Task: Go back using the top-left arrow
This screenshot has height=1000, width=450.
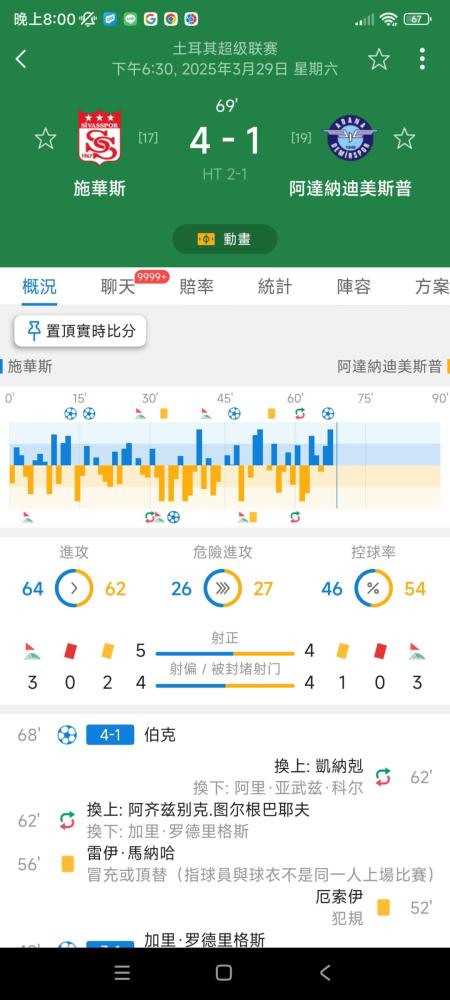Action: coord(21,59)
